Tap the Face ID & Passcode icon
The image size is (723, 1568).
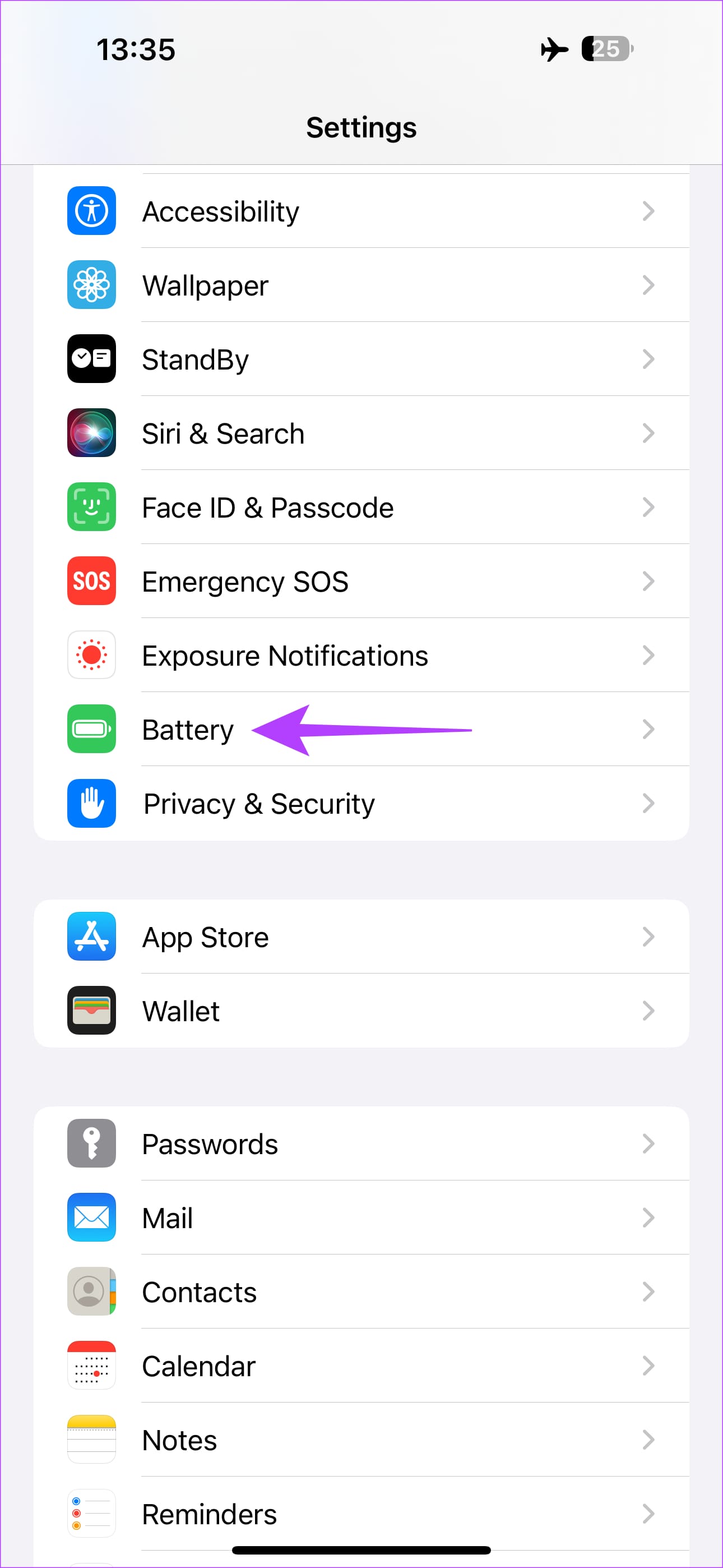pyautogui.click(x=91, y=508)
